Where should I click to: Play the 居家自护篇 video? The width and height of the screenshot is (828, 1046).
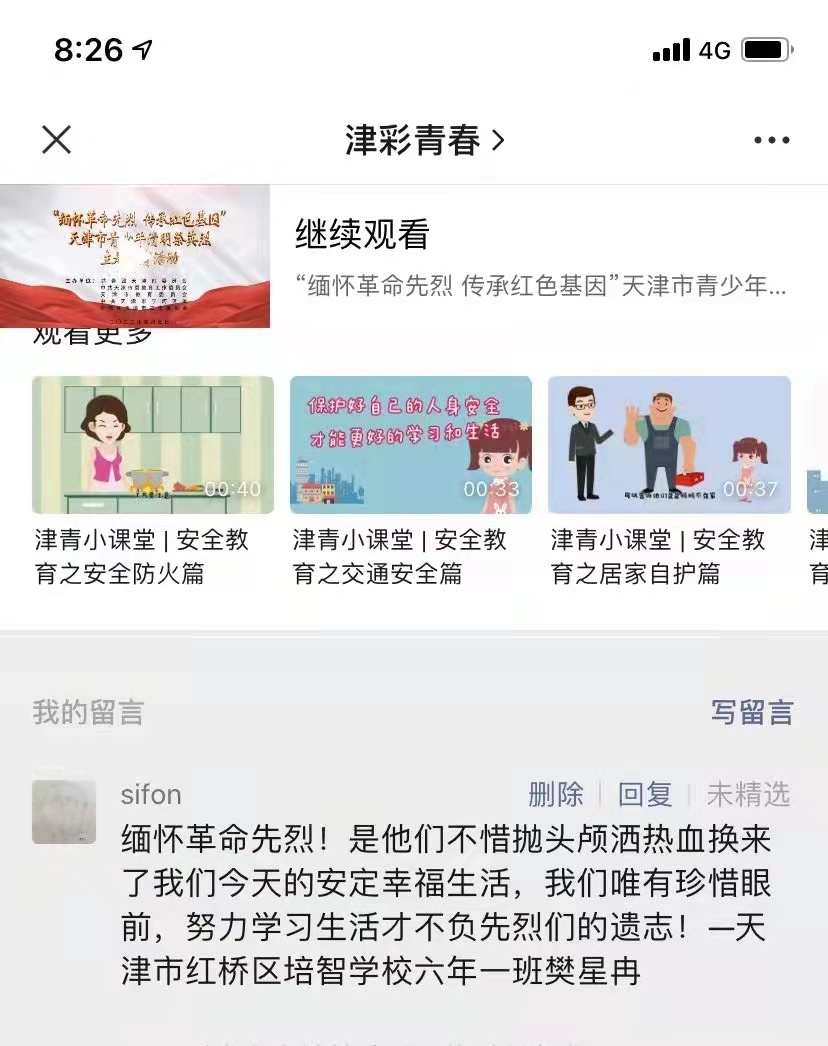click(x=669, y=445)
